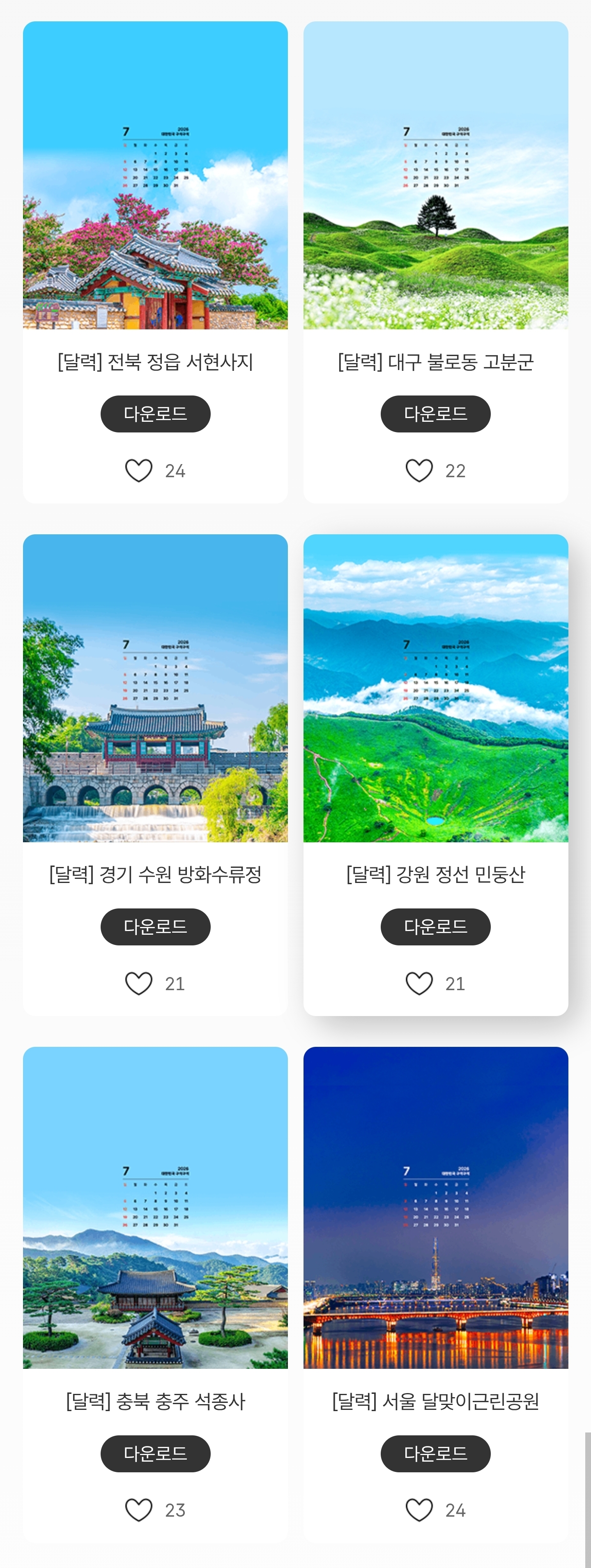This screenshot has width=591, height=1568.
Task: Open the 대구 불로동 고분군 calendar image
Action: [x=436, y=175]
